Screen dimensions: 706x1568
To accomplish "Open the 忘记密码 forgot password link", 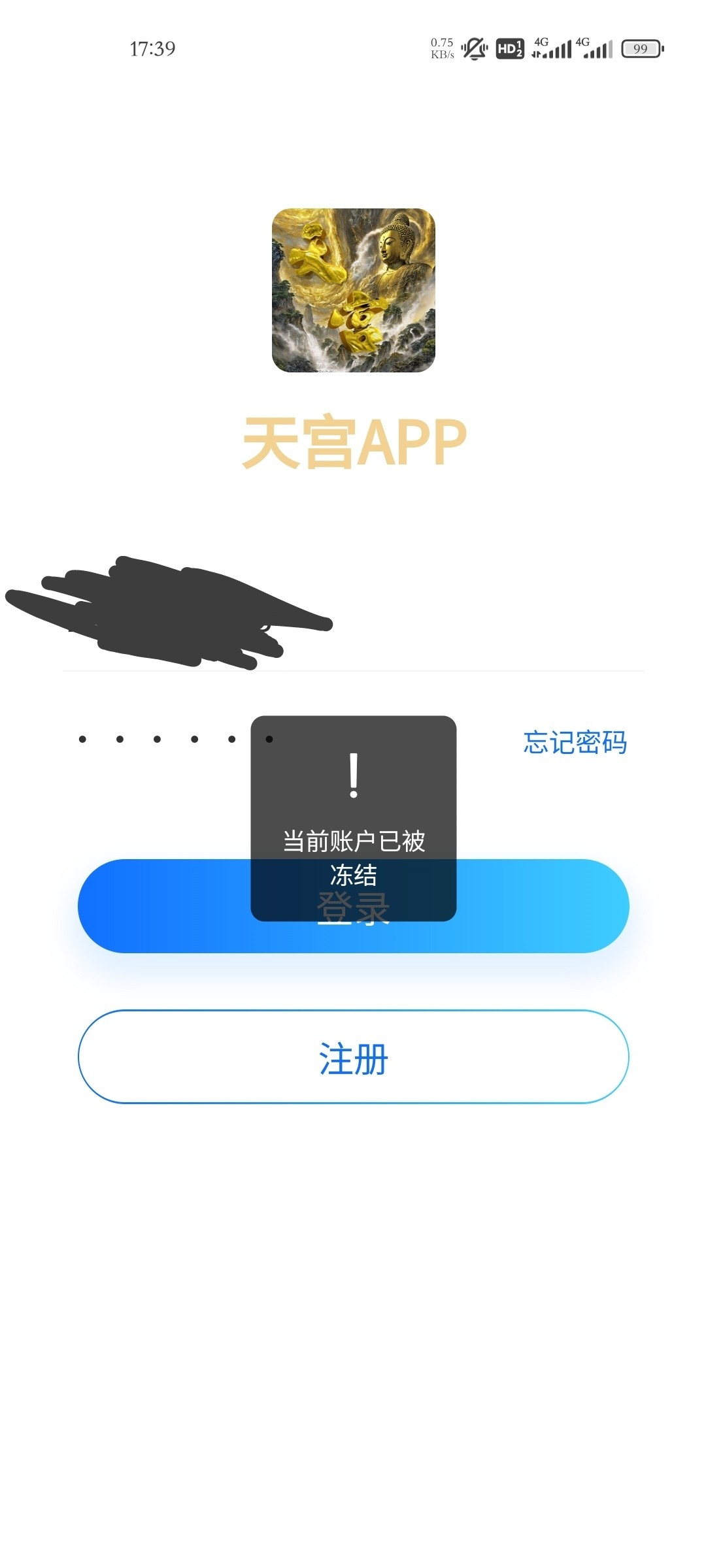I will tap(575, 742).
